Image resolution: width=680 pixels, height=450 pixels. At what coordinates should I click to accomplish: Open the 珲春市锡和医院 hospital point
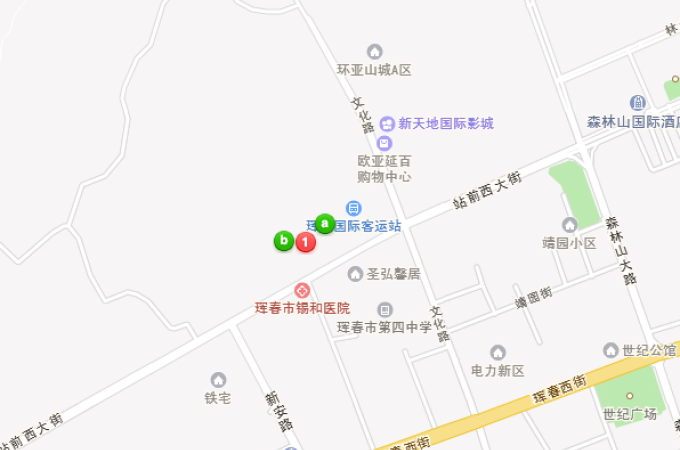pos(302,291)
